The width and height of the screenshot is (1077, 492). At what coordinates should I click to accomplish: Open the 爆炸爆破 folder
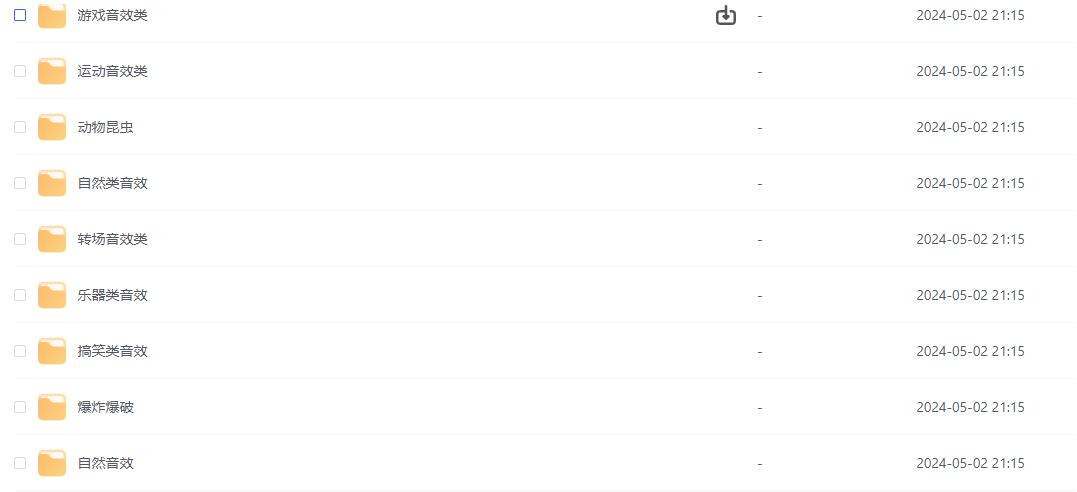coord(105,407)
